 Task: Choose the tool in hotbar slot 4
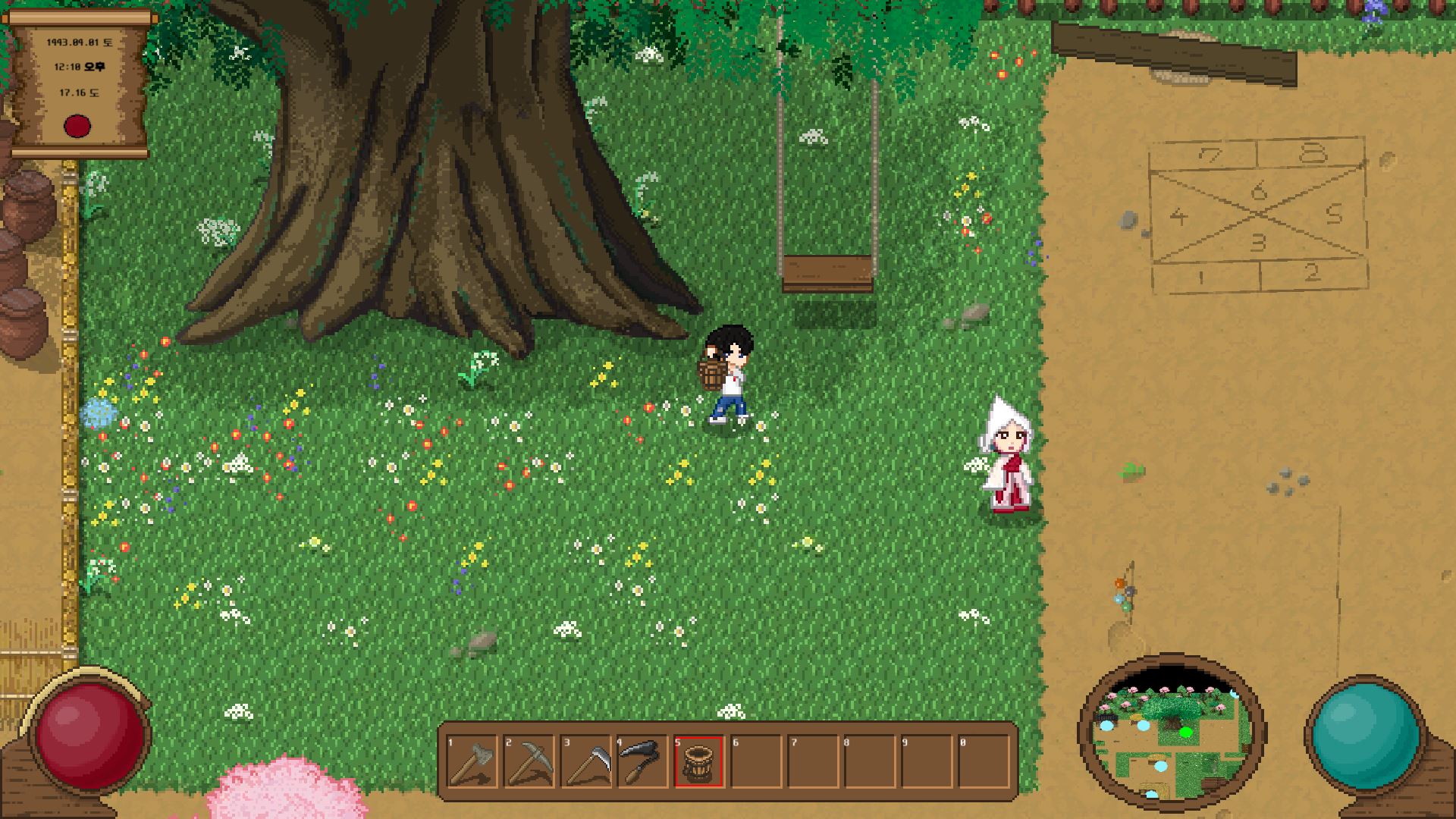pos(642,762)
